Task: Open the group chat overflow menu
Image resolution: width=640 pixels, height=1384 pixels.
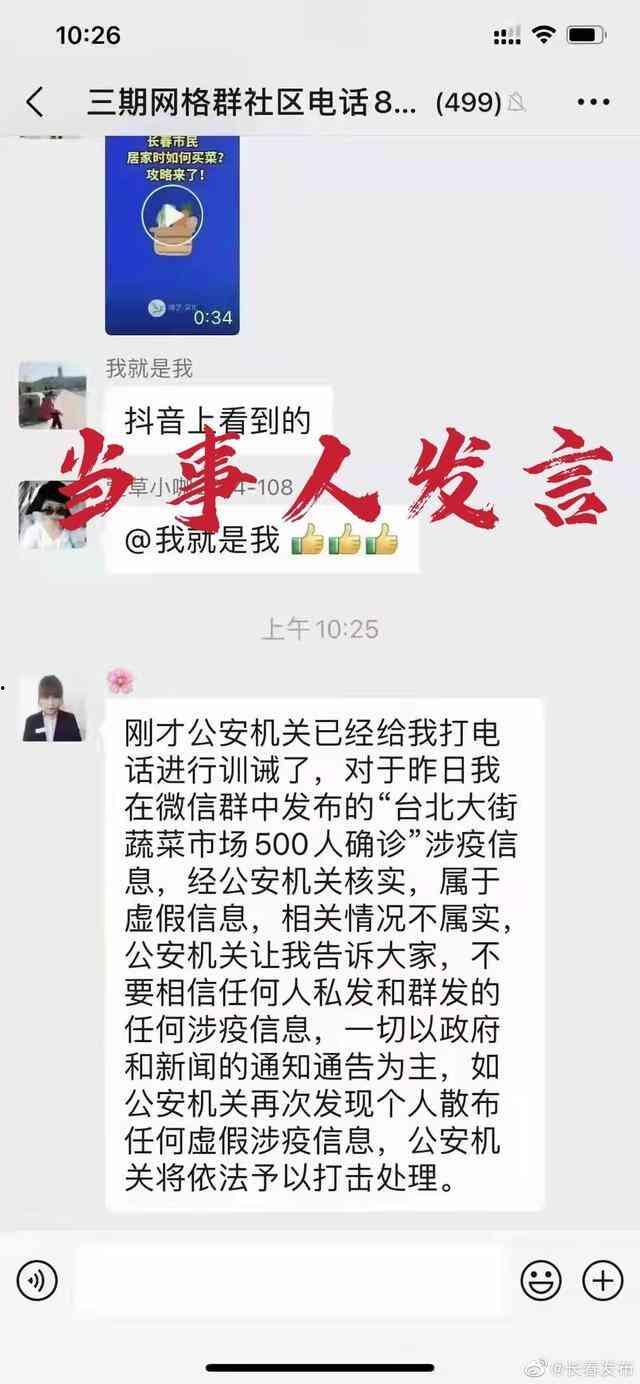Action: (593, 102)
